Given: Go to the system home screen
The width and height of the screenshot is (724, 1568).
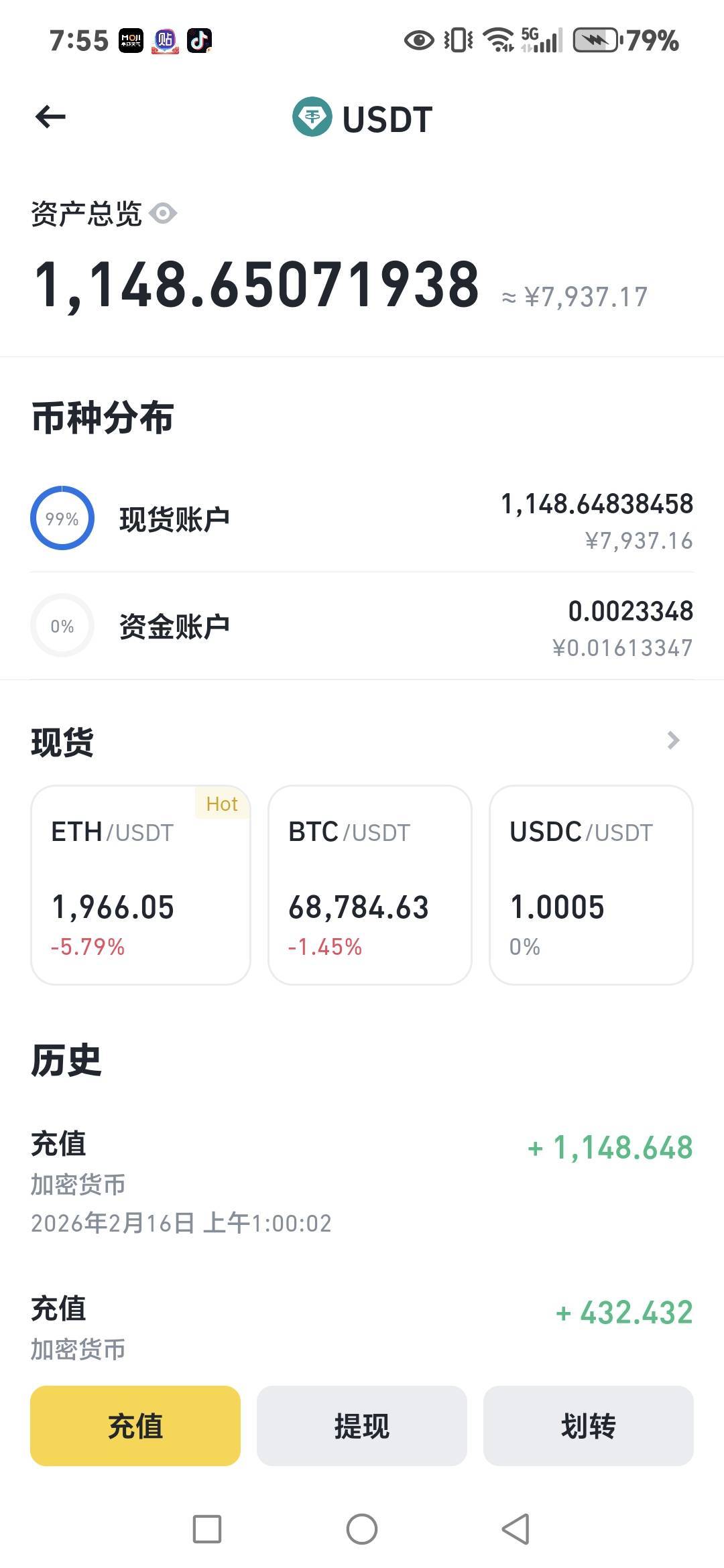Looking at the screenshot, I should [x=362, y=1529].
